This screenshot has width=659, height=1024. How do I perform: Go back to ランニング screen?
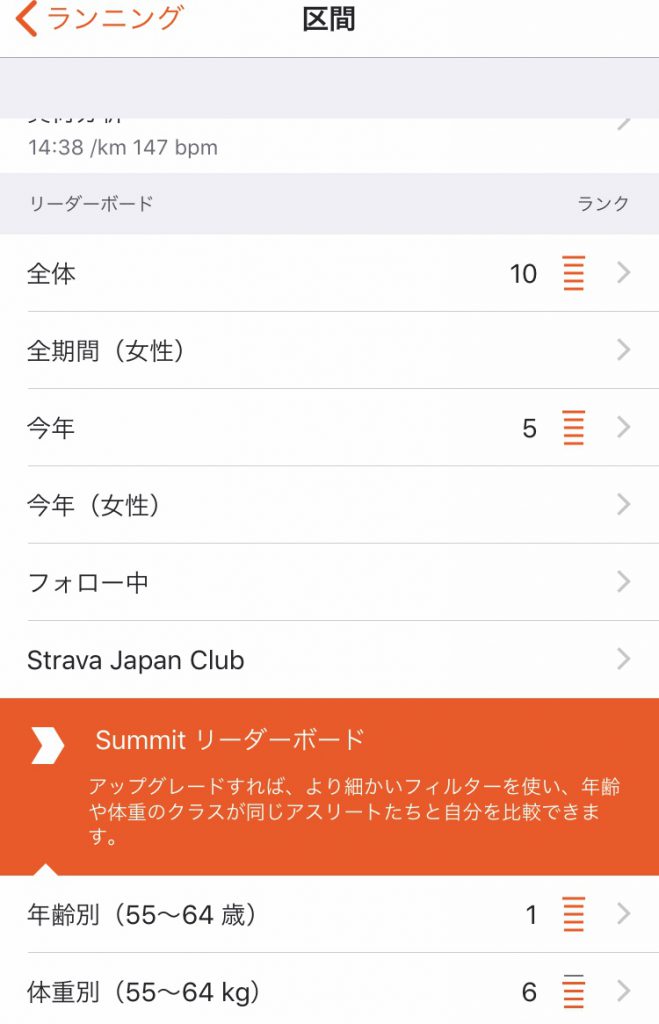point(100,19)
